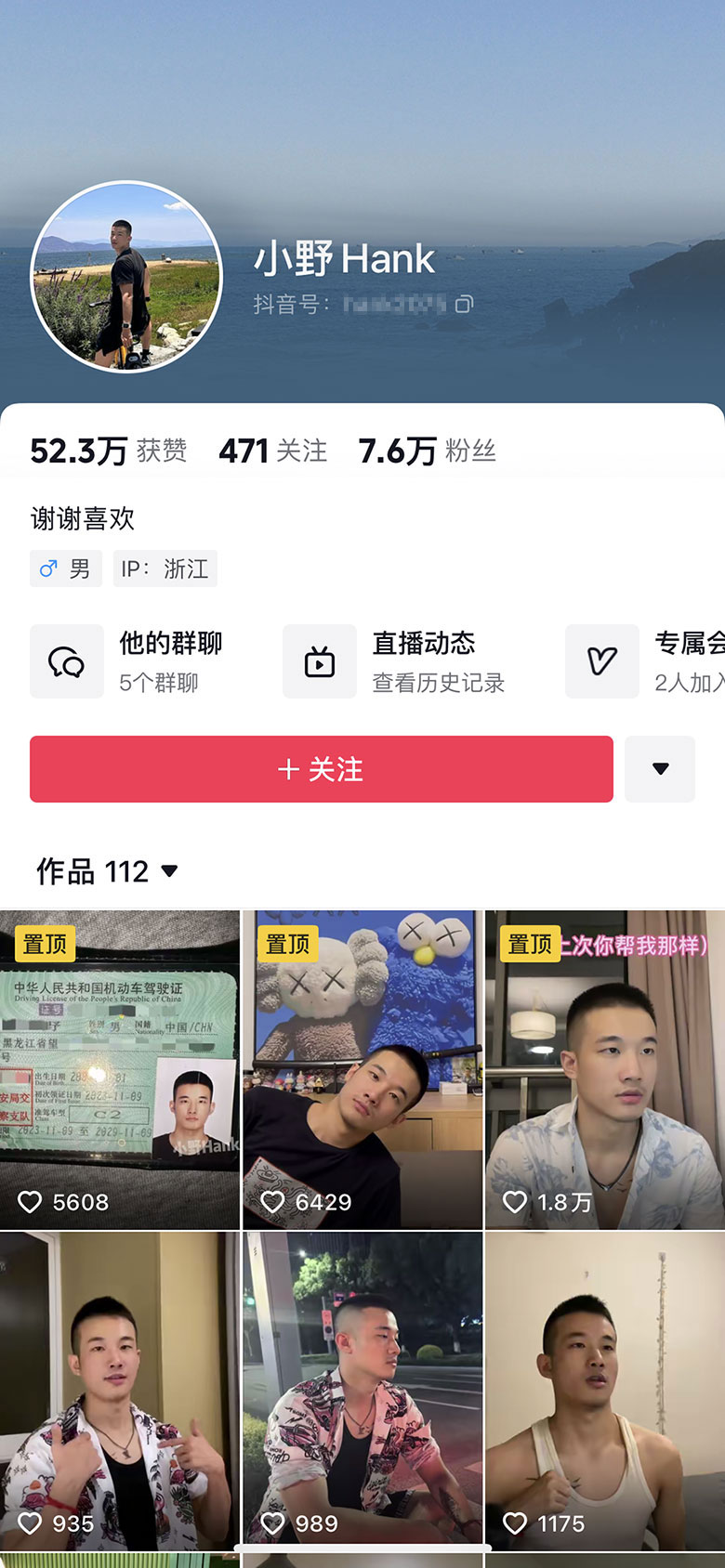Play the video with 935 likes
This screenshot has height=1568, width=725.
(120, 1389)
